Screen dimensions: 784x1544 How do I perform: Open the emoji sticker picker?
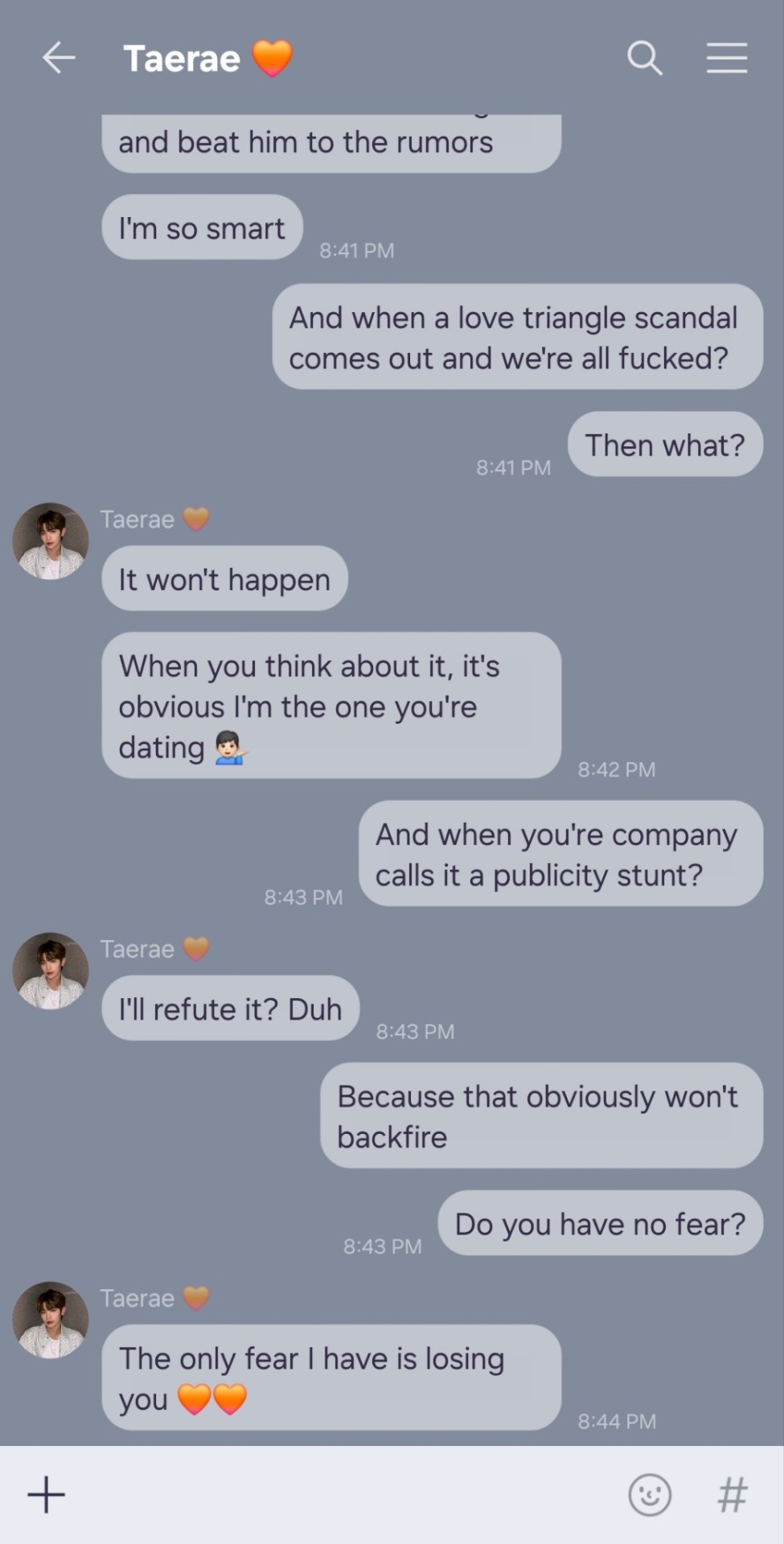click(x=649, y=1494)
